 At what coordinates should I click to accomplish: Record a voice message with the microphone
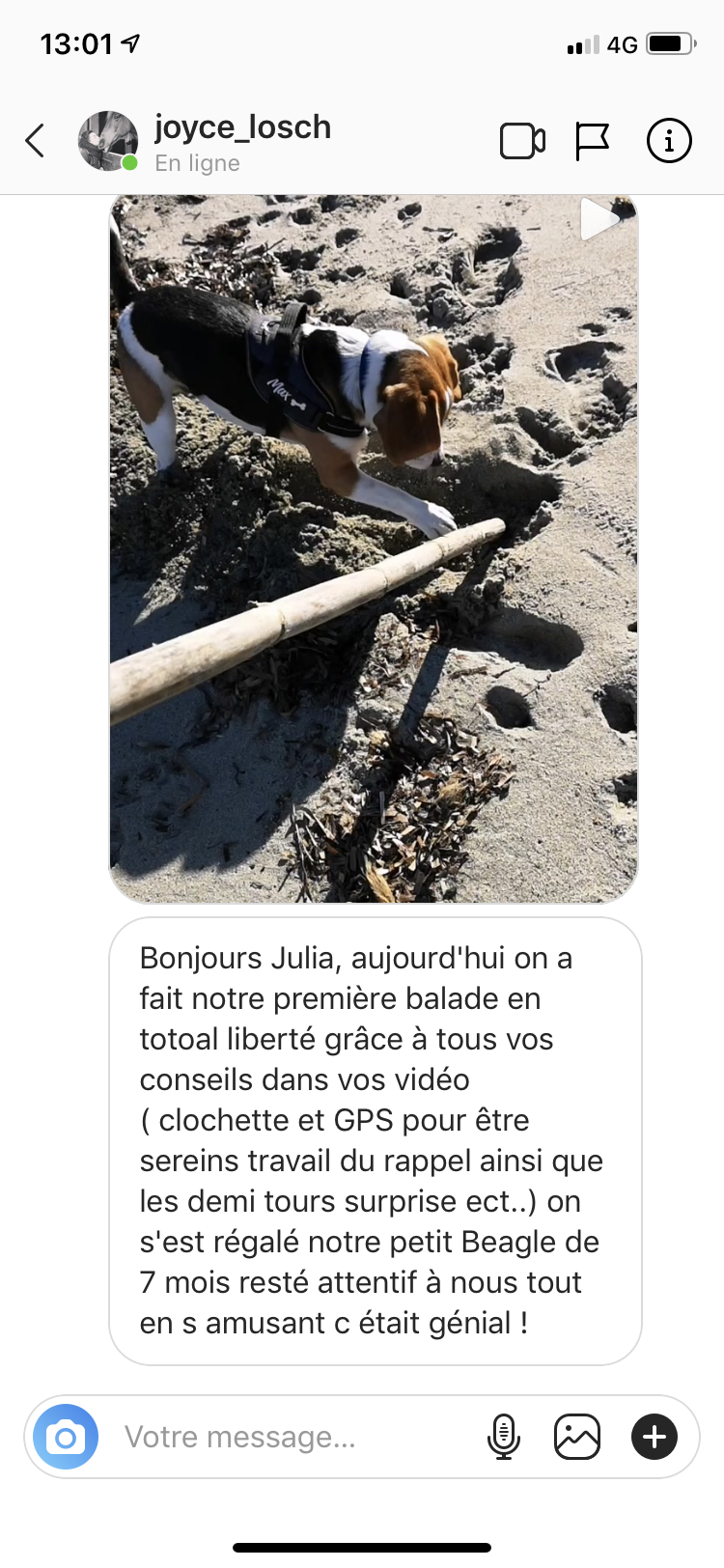(x=504, y=1437)
